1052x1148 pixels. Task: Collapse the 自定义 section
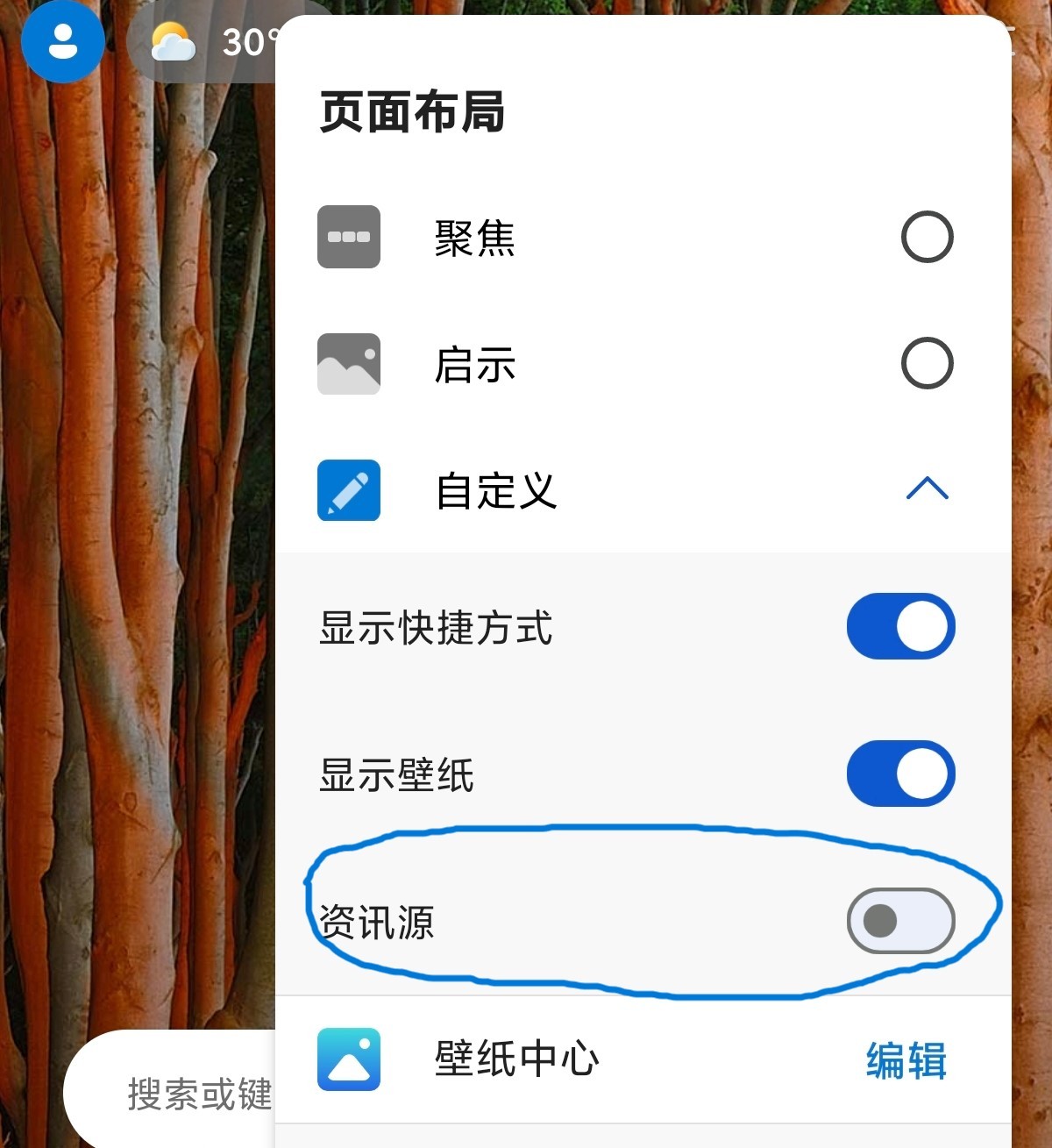click(x=927, y=489)
